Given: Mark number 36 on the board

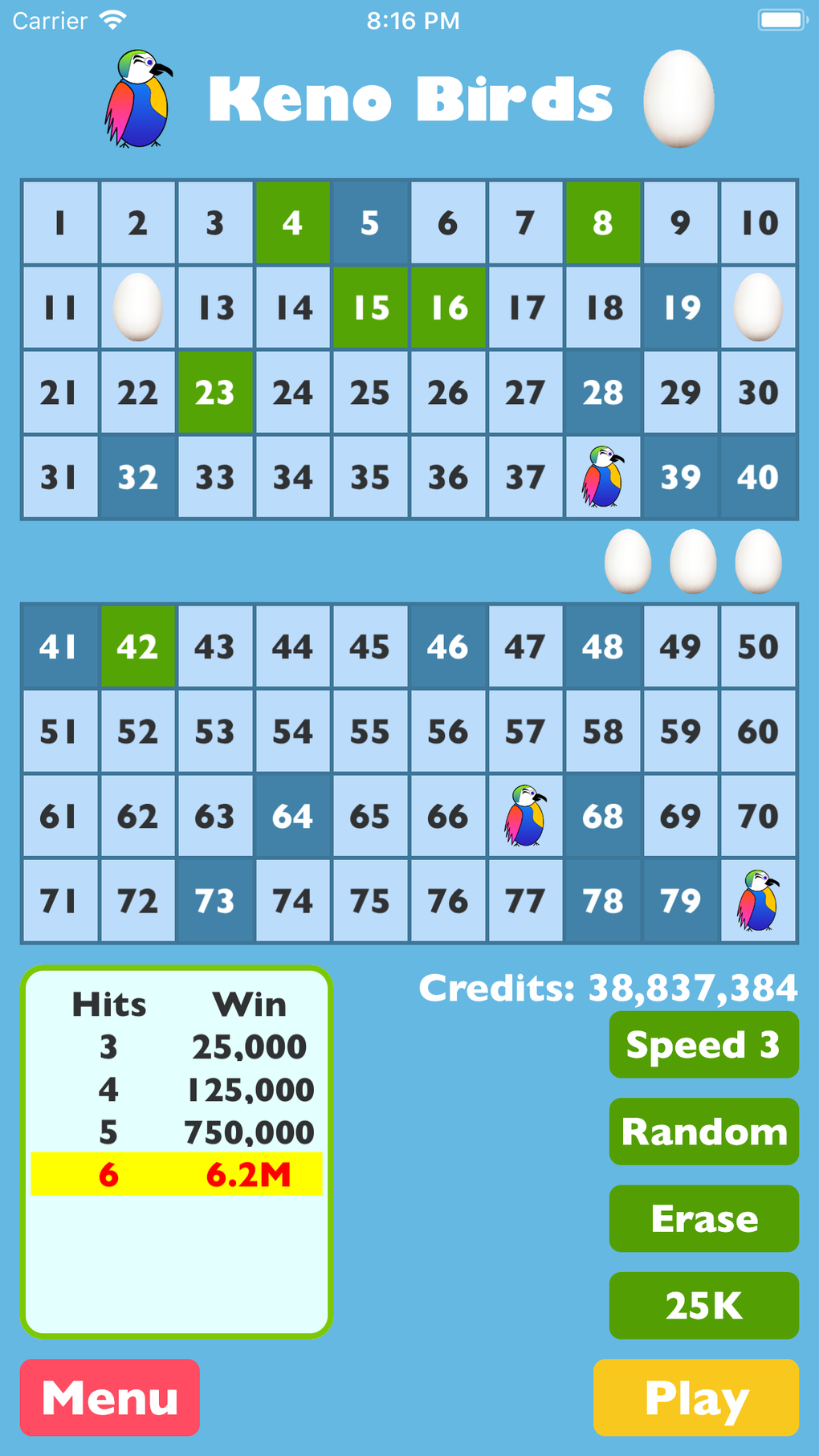Looking at the screenshot, I should pyautogui.click(x=447, y=478).
